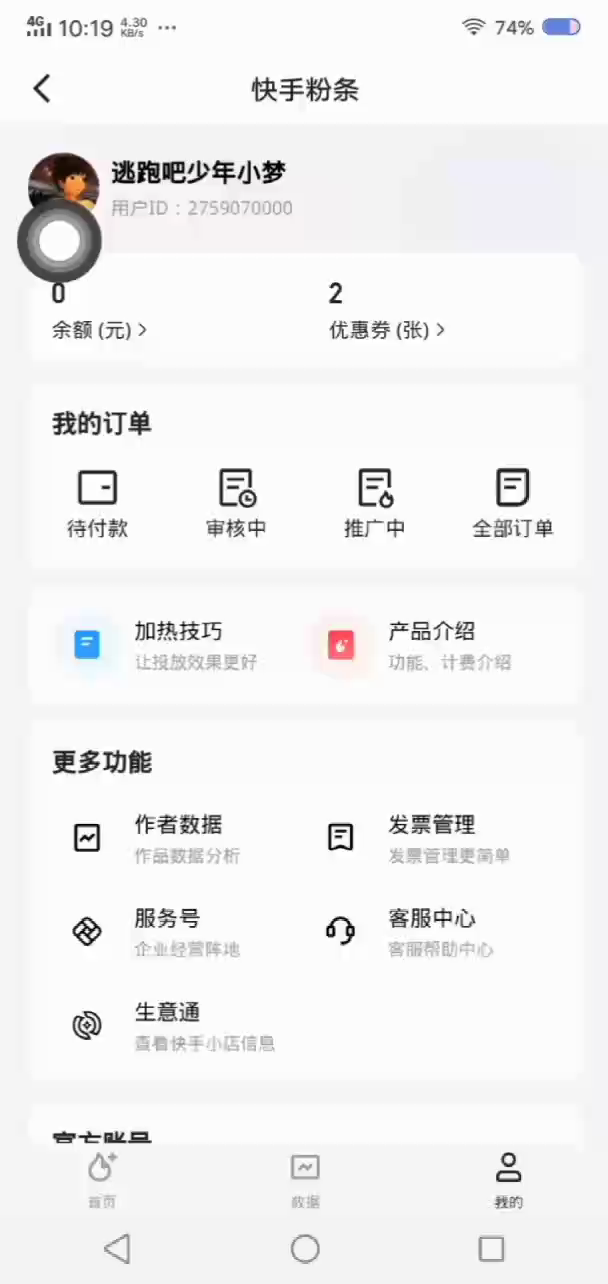608x1284 pixels.
Task: Open 全部订单 all orders
Action: click(x=512, y=503)
